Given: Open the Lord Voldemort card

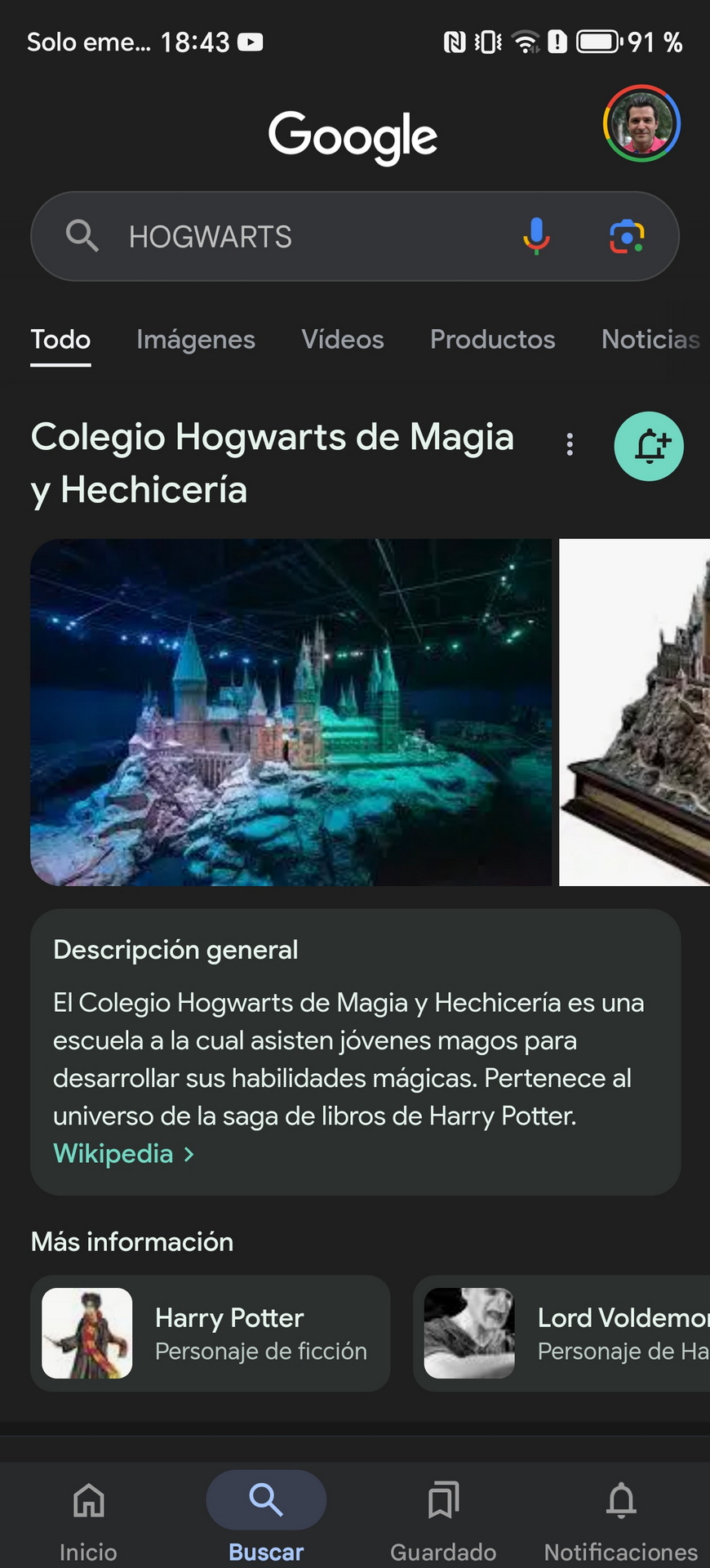Looking at the screenshot, I should pos(561,1334).
